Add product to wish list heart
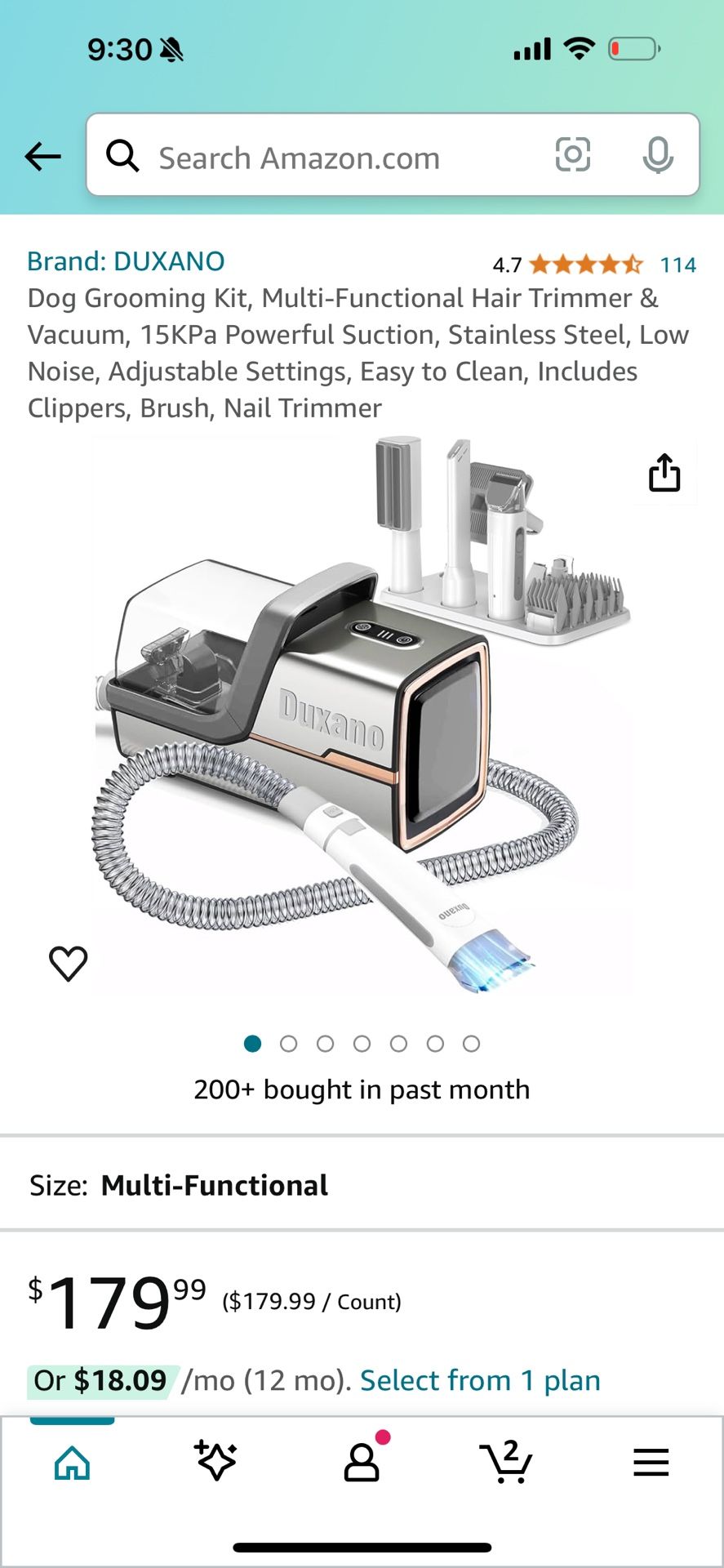 (69, 963)
